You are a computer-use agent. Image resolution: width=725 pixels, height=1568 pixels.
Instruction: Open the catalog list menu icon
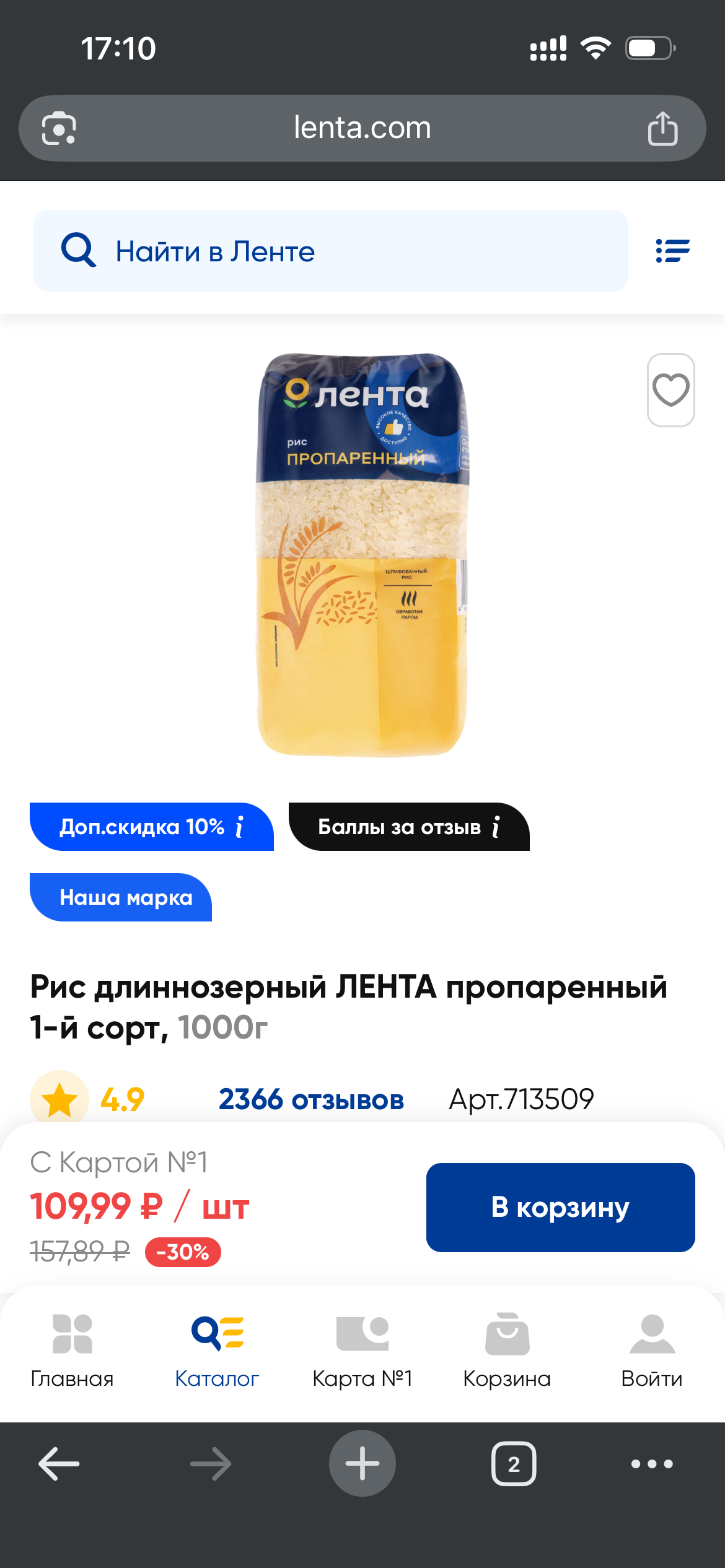pos(672,251)
